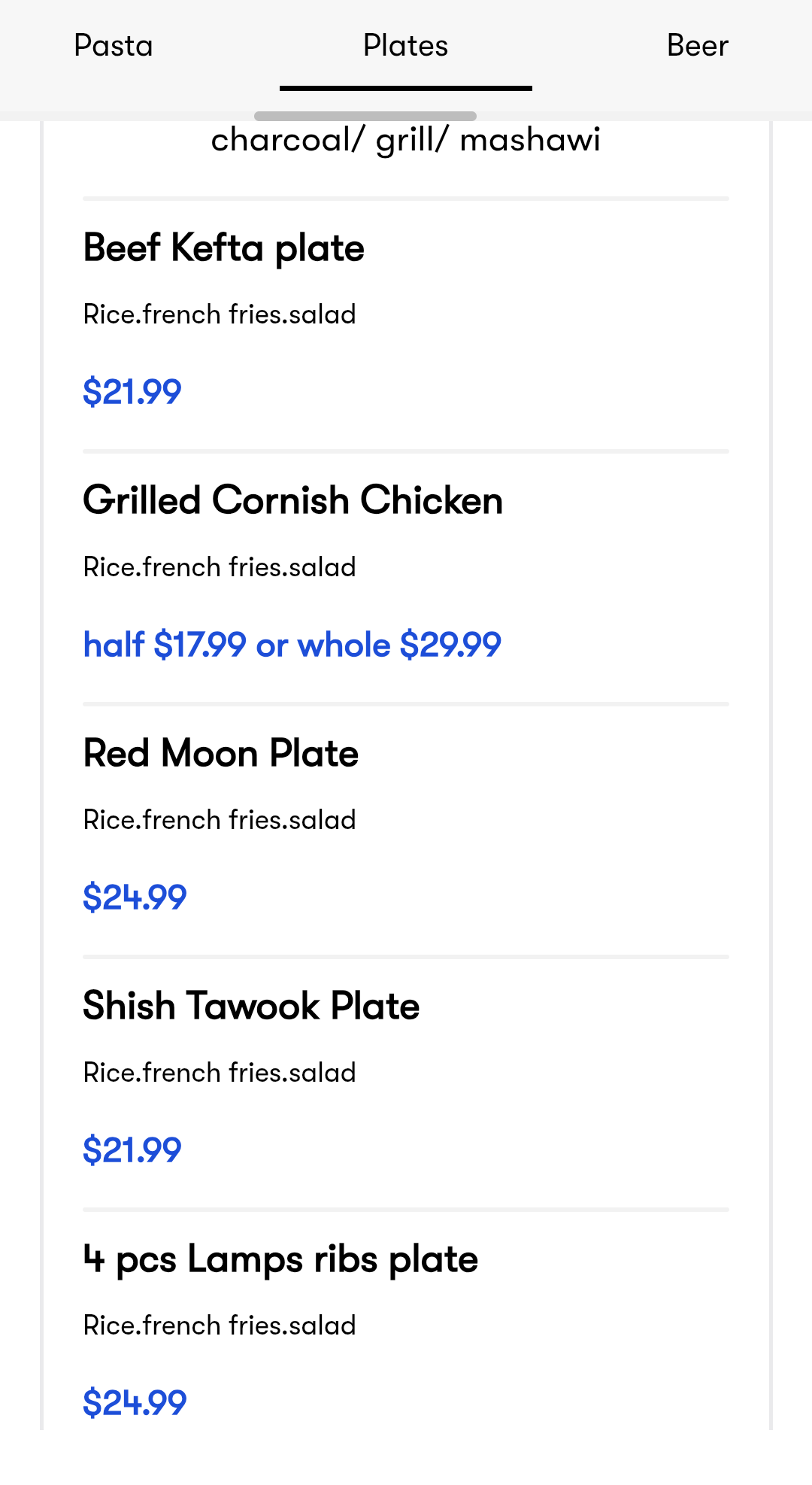Open the Beef Kefta plate item
Screen dimensions: 812x1485
pyautogui.click(x=223, y=247)
